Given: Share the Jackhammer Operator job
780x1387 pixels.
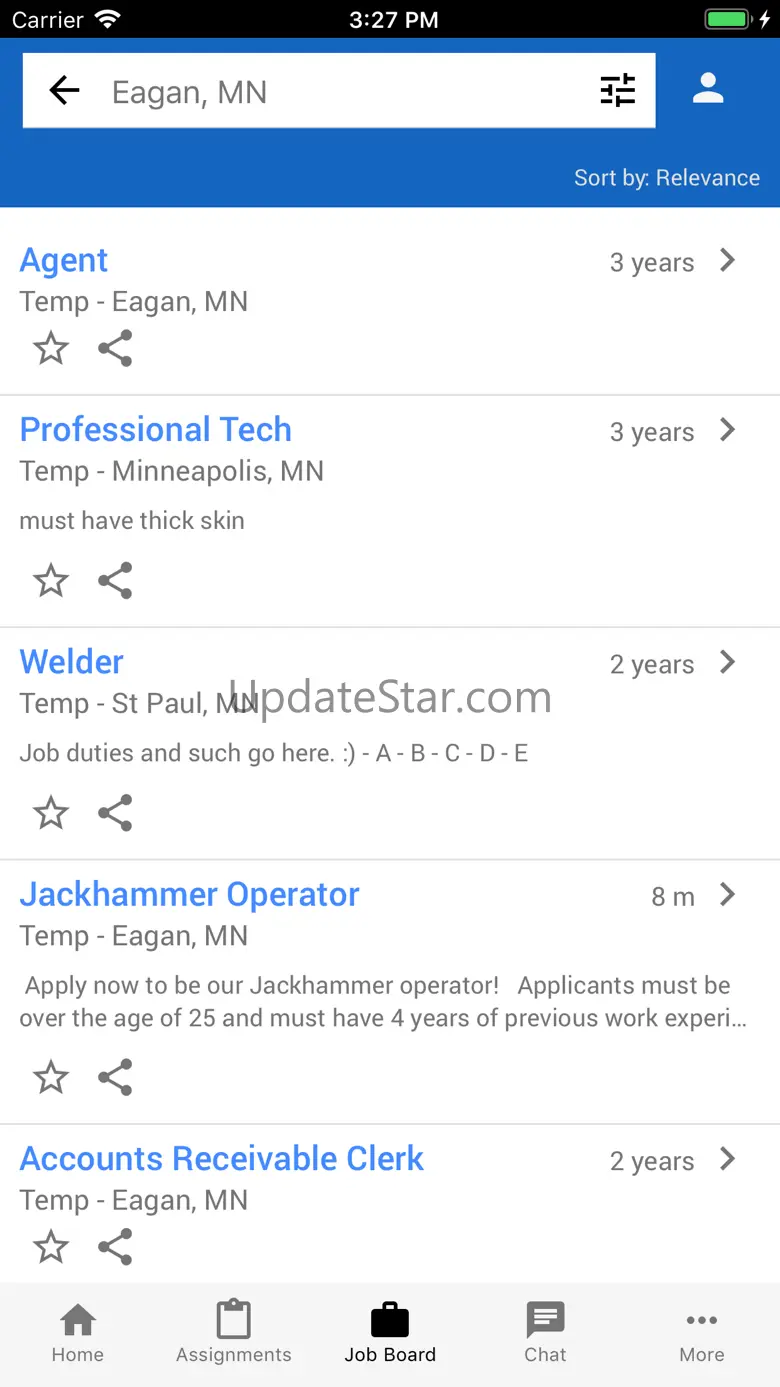Looking at the screenshot, I should point(115,1077).
